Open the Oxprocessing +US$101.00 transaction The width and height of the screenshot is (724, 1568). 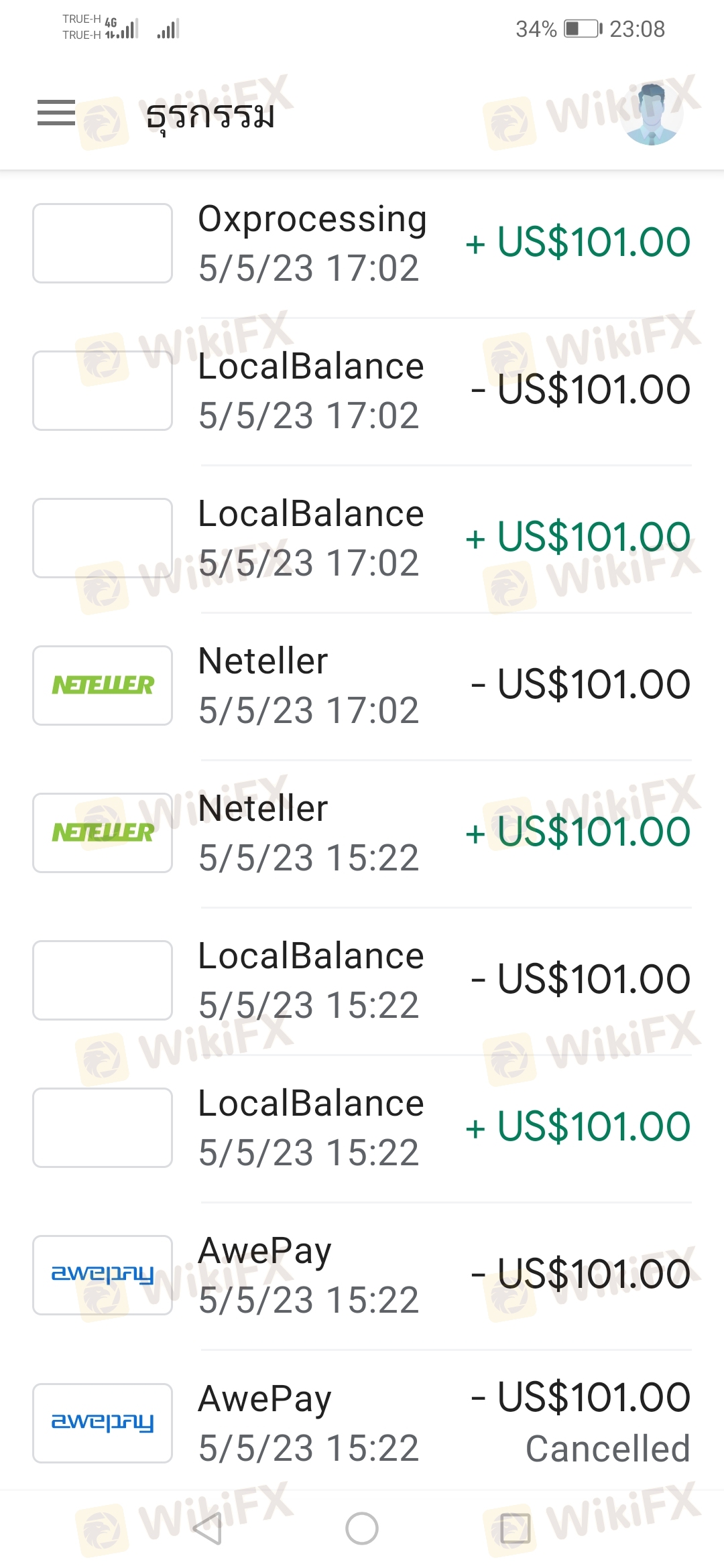tap(362, 243)
